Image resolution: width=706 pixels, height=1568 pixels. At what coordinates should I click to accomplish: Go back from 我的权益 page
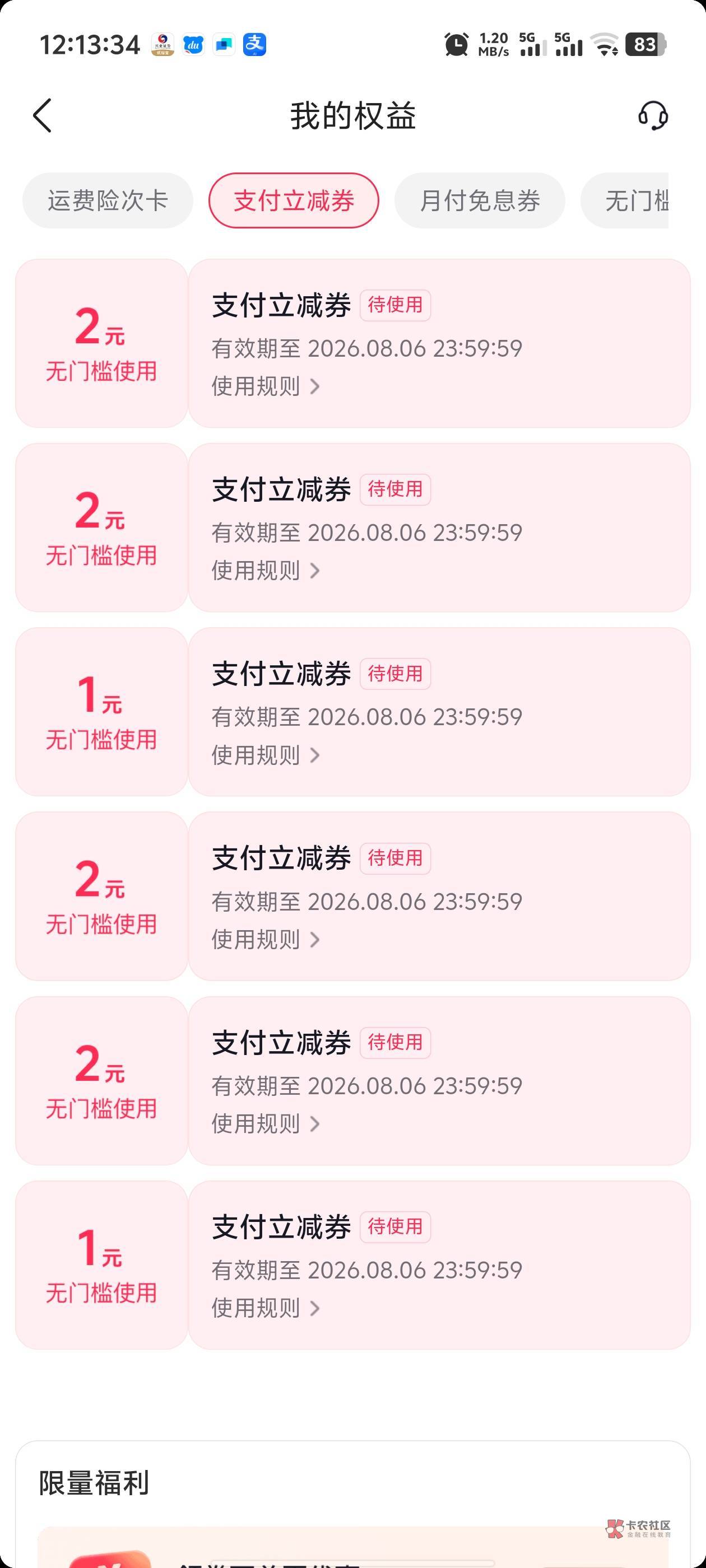(x=42, y=116)
